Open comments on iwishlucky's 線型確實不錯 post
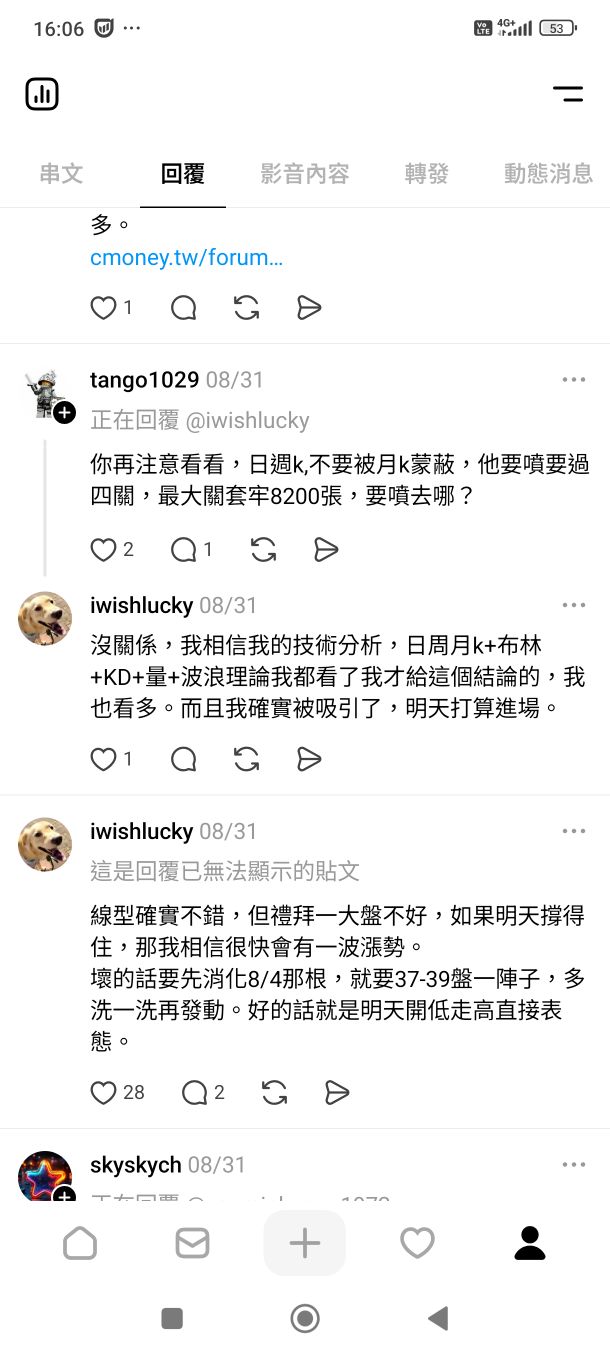 pyautogui.click(x=194, y=1092)
